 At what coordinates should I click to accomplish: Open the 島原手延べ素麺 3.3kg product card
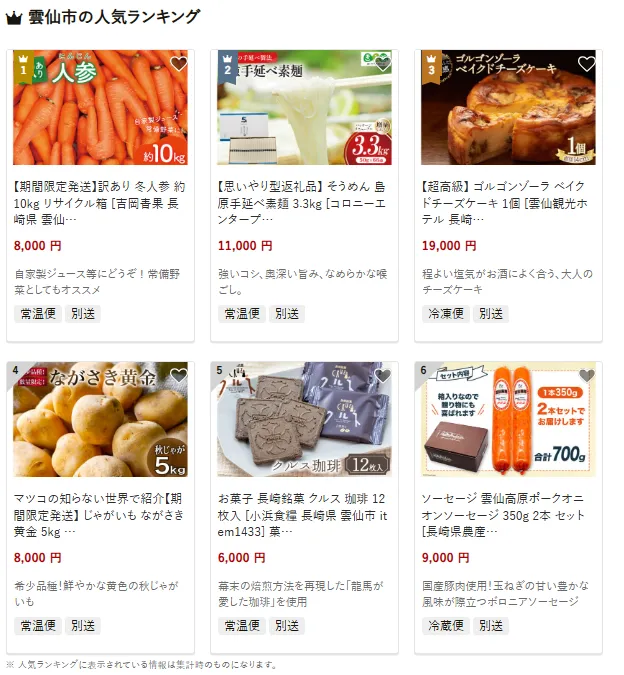point(304,201)
